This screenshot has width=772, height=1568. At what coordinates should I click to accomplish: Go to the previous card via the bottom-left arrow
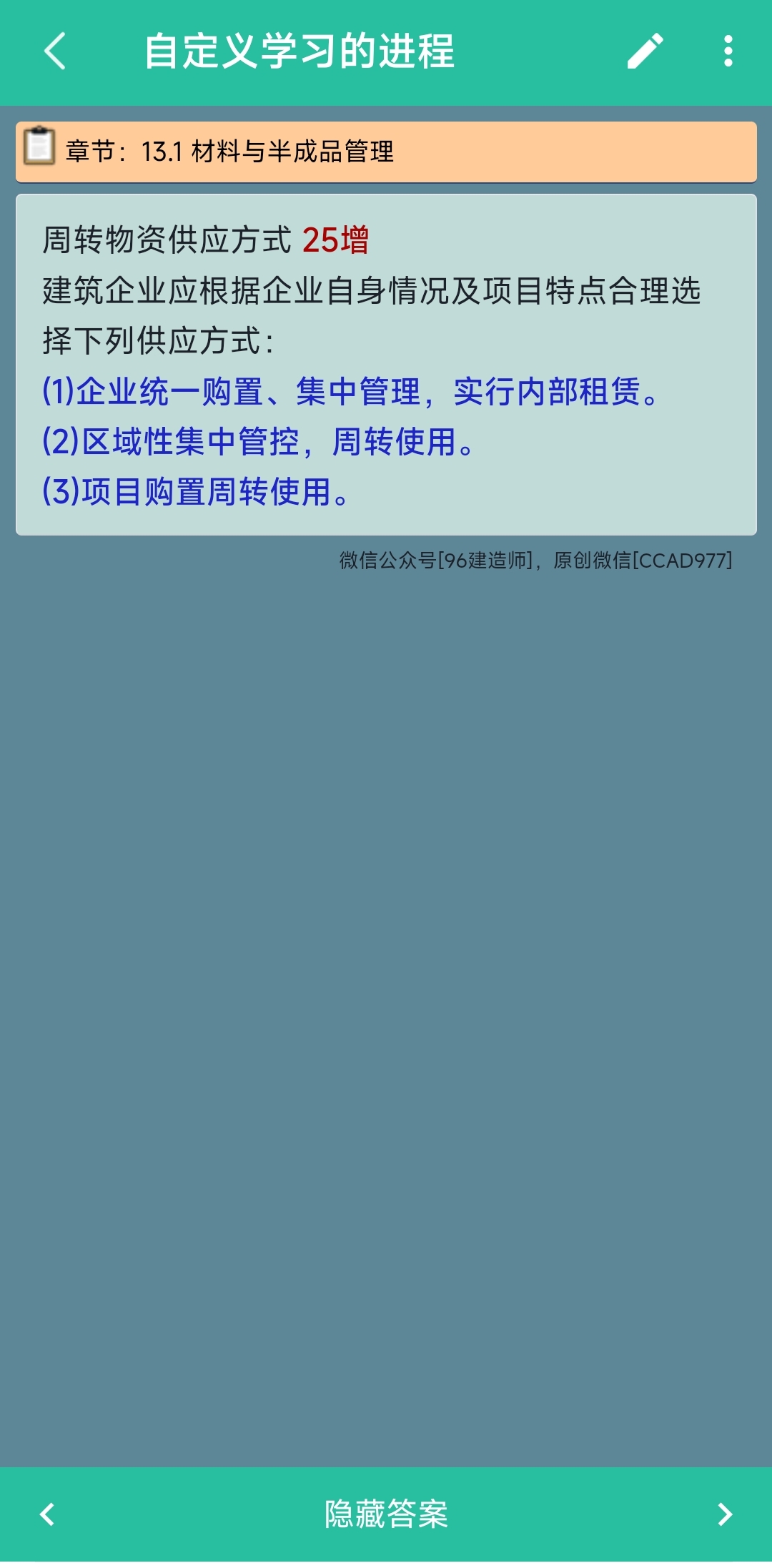coord(47,1514)
